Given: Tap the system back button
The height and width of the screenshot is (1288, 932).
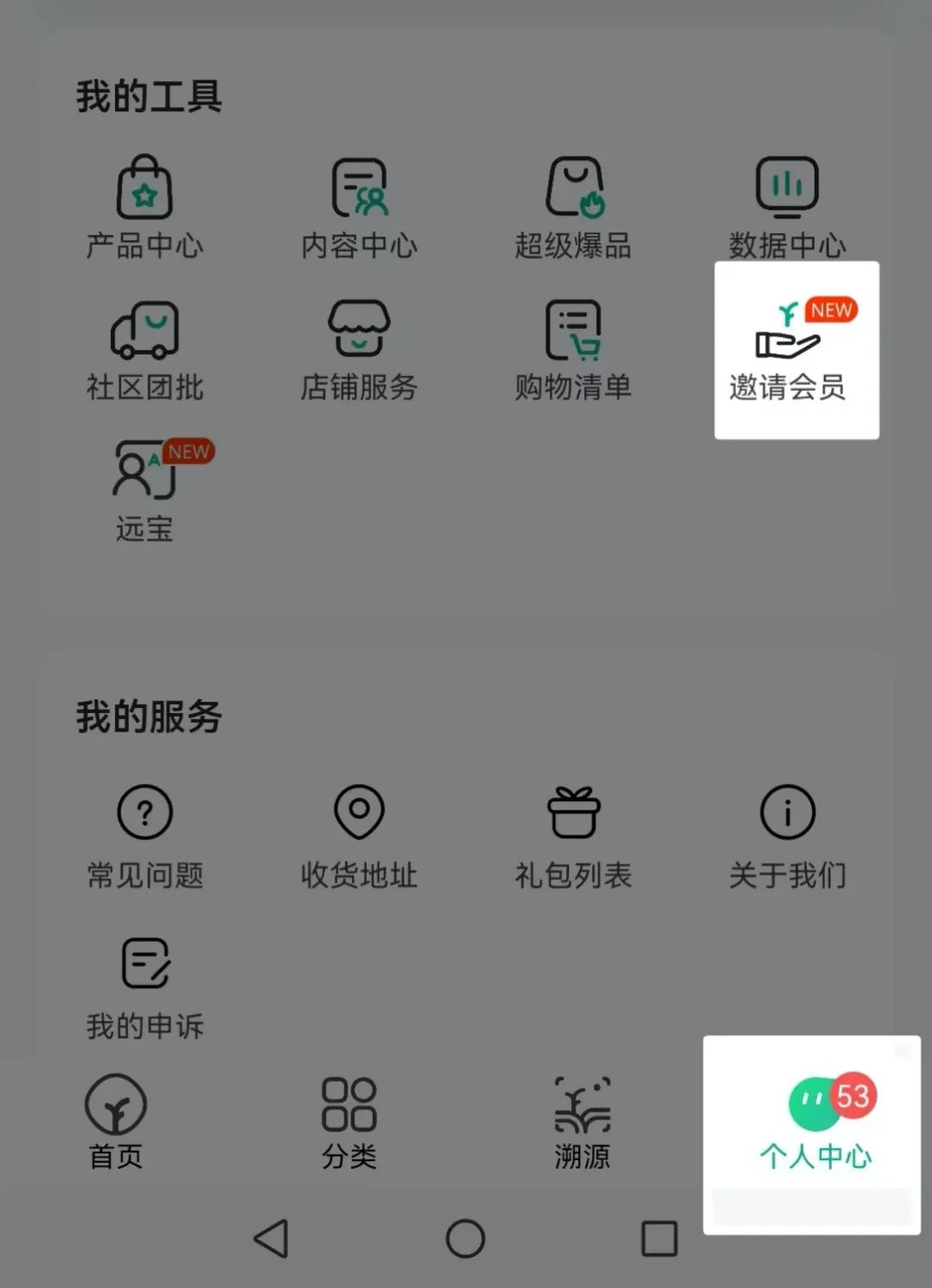Looking at the screenshot, I should click(271, 1238).
